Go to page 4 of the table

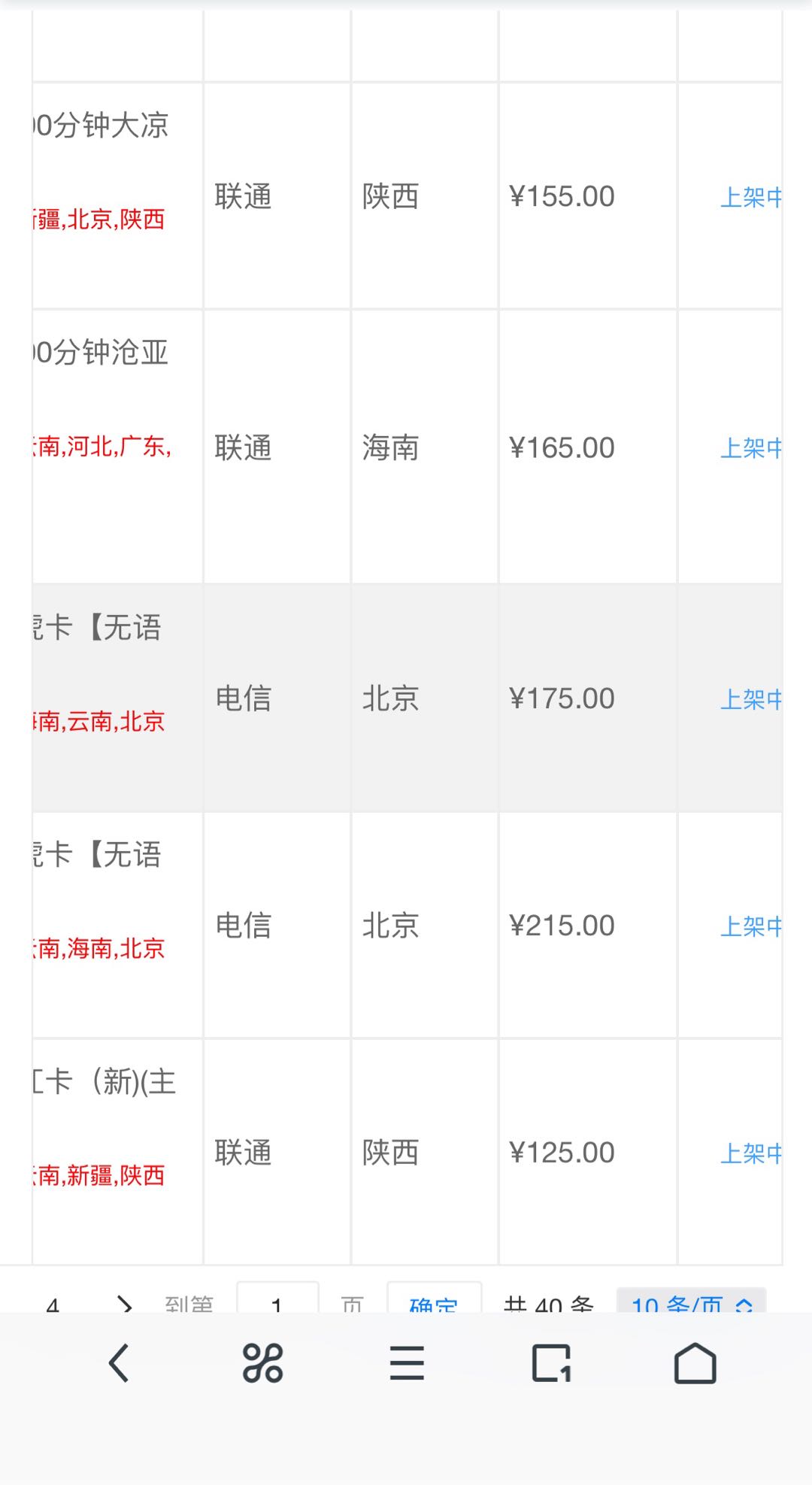tap(53, 1305)
